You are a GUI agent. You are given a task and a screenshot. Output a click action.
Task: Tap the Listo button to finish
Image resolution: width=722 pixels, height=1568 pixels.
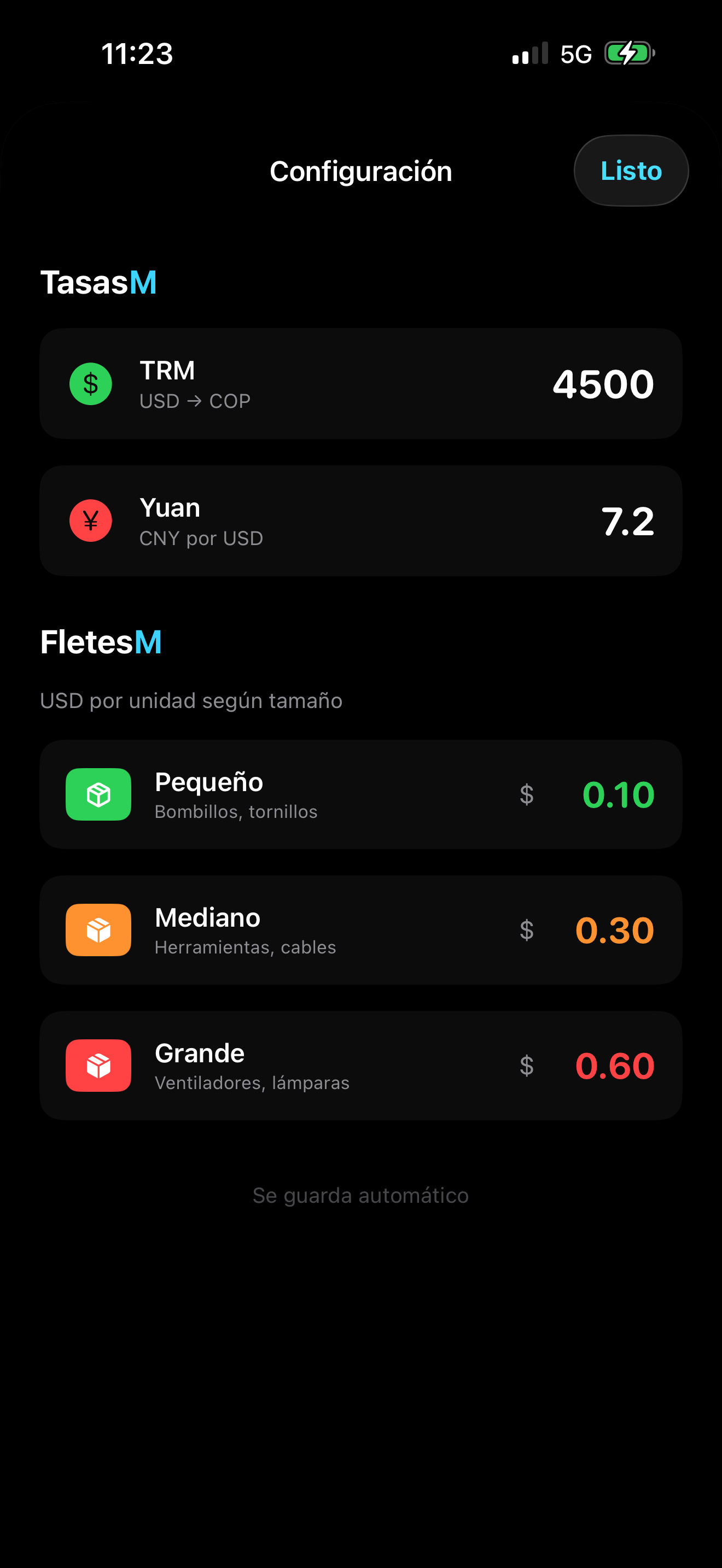[x=631, y=171]
